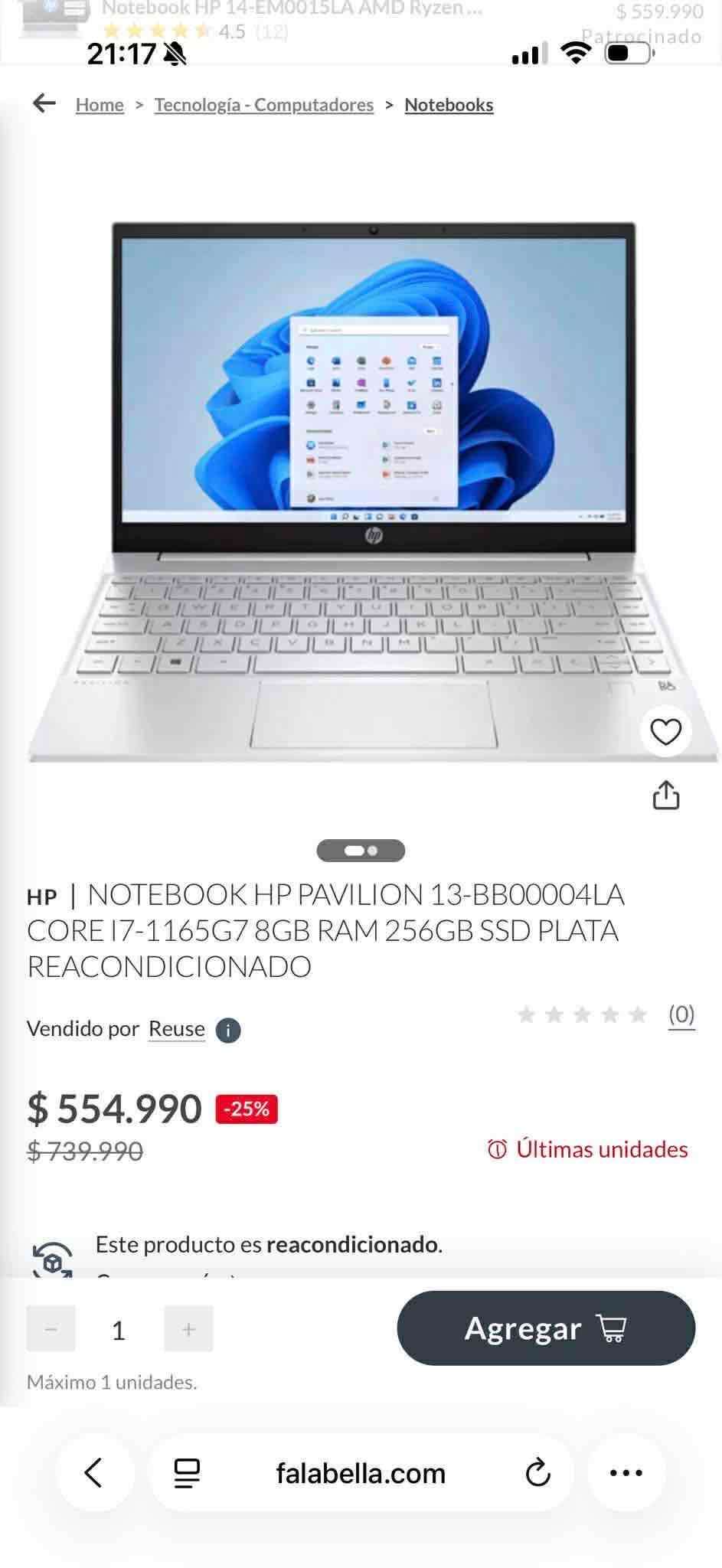Tap the first star to rate the product
The width and height of the screenshot is (722, 1568).
528,1014
